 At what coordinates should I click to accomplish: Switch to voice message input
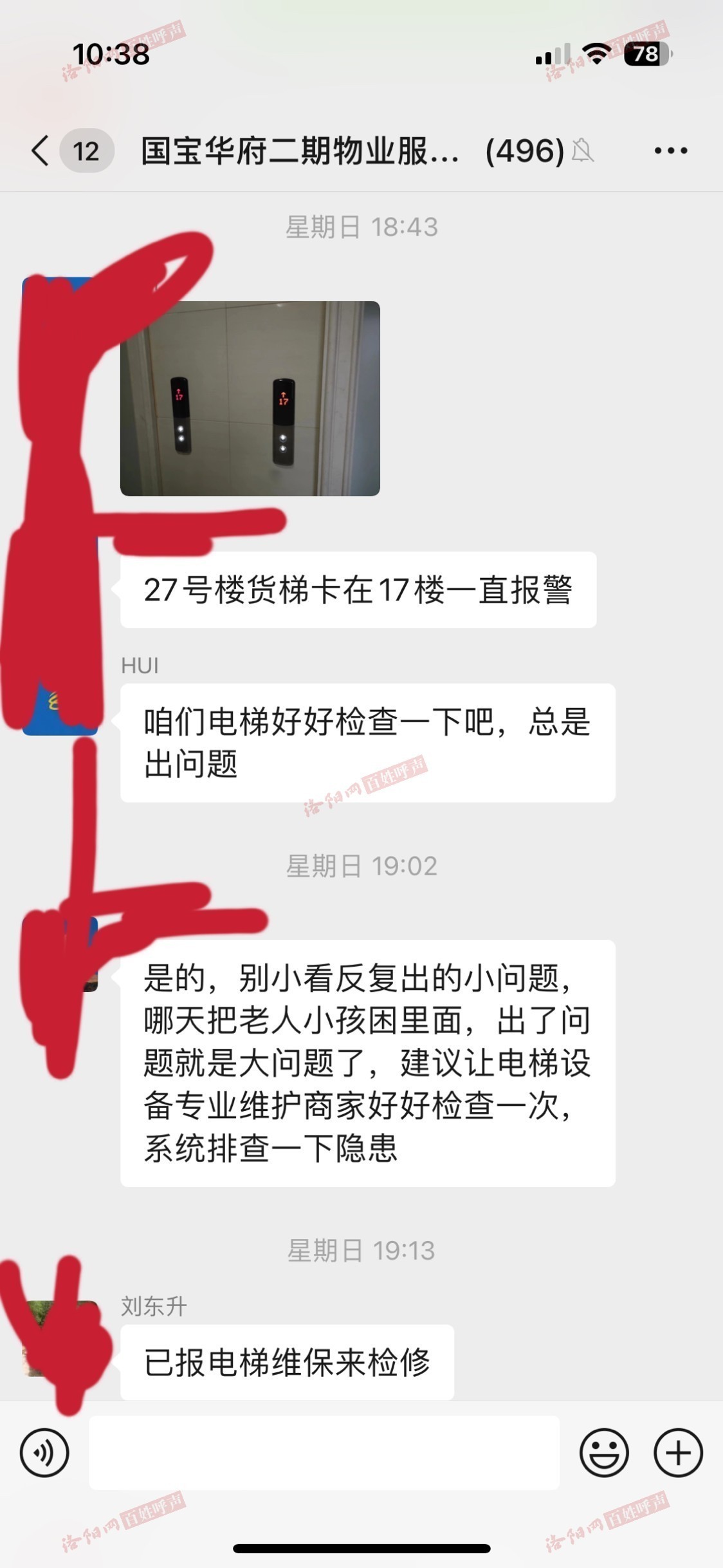point(44,1453)
